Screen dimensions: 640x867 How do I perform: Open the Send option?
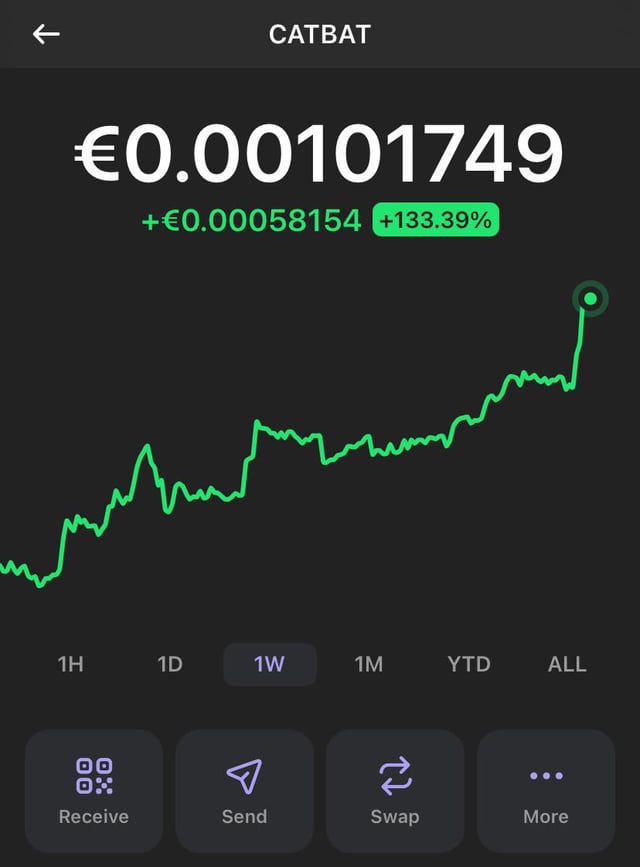coord(244,790)
